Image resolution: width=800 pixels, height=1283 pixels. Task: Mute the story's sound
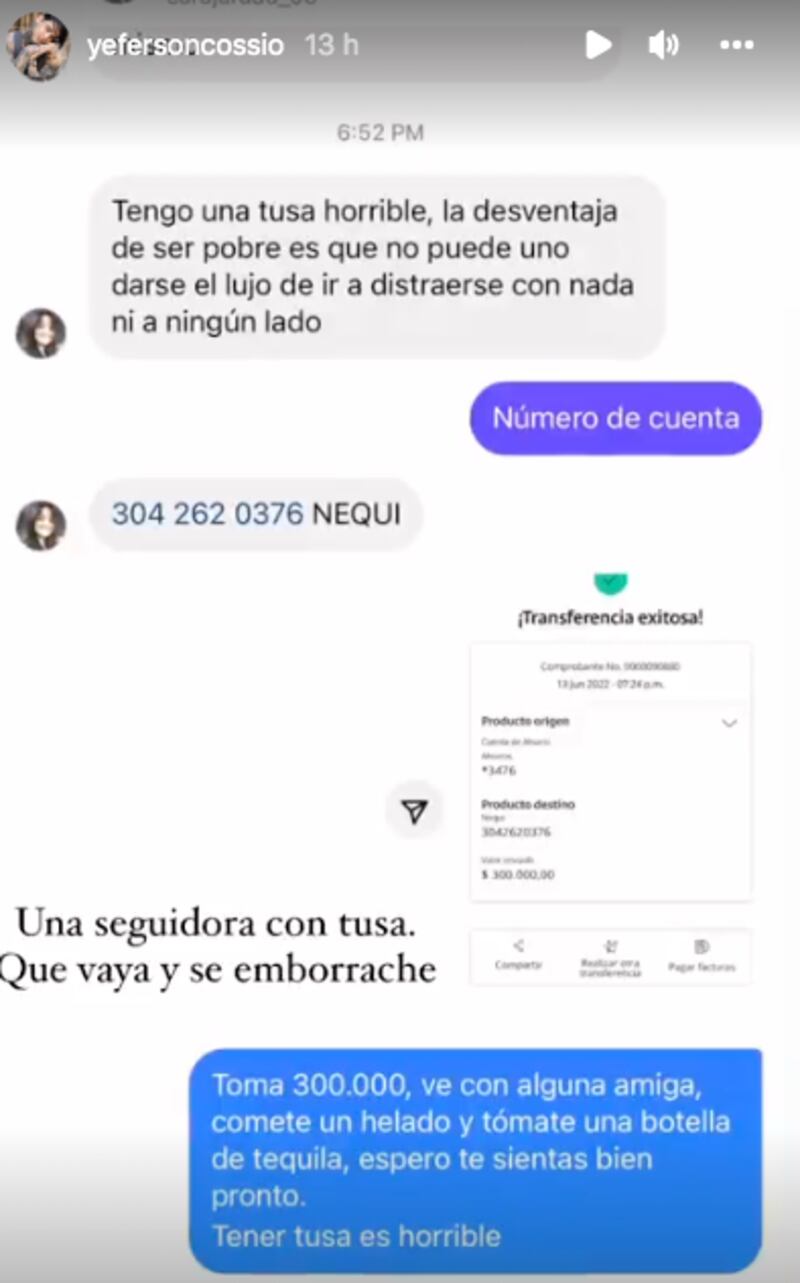click(x=663, y=44)
